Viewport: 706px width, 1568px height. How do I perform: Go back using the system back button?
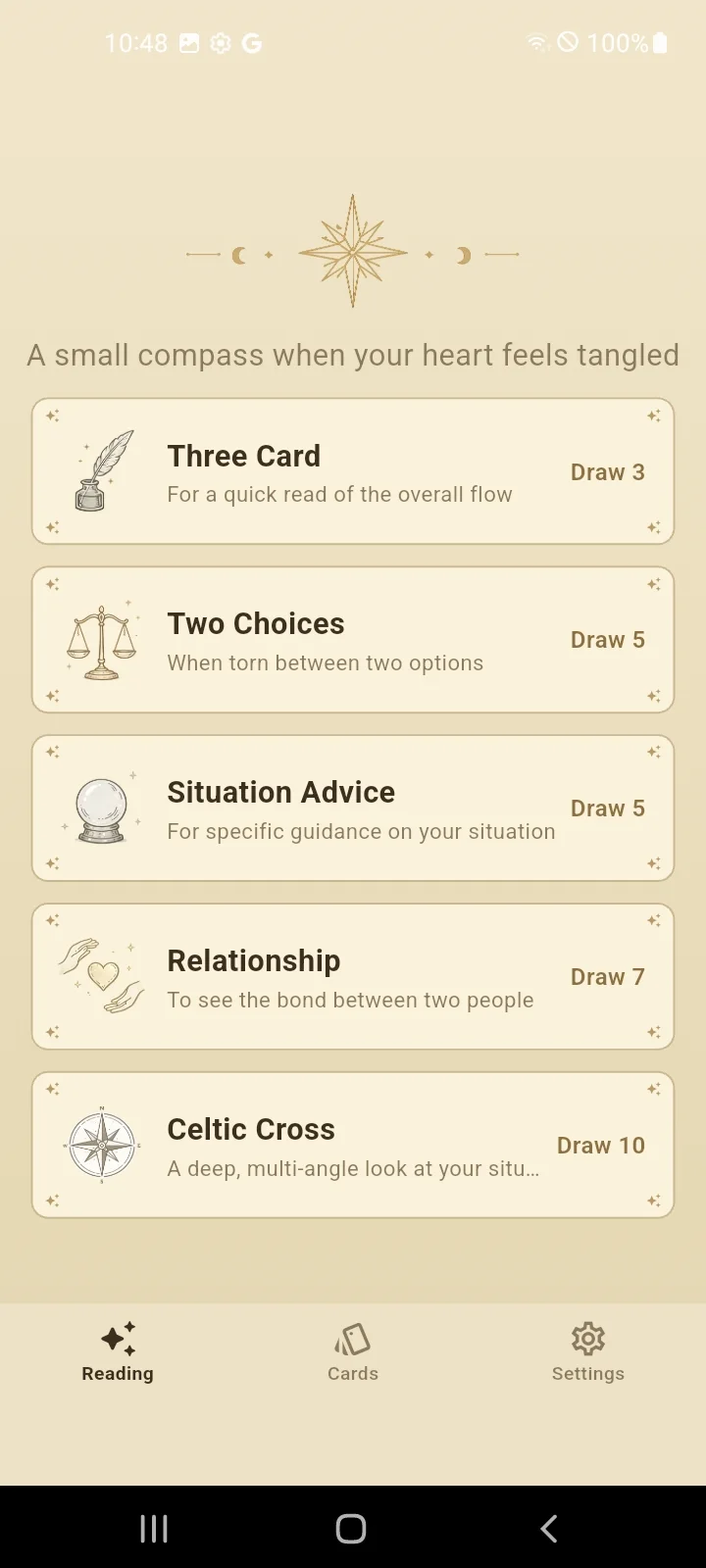pos(549,1528)
